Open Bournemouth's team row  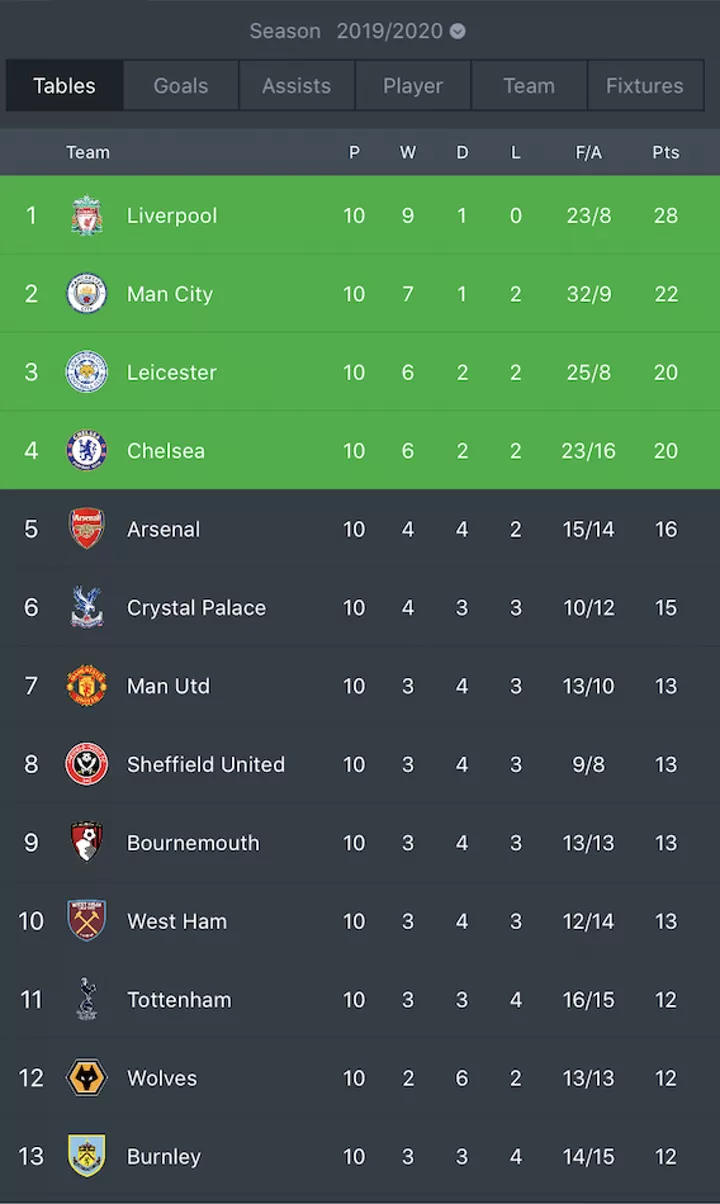pyautogui.click(x=360, y=842)
